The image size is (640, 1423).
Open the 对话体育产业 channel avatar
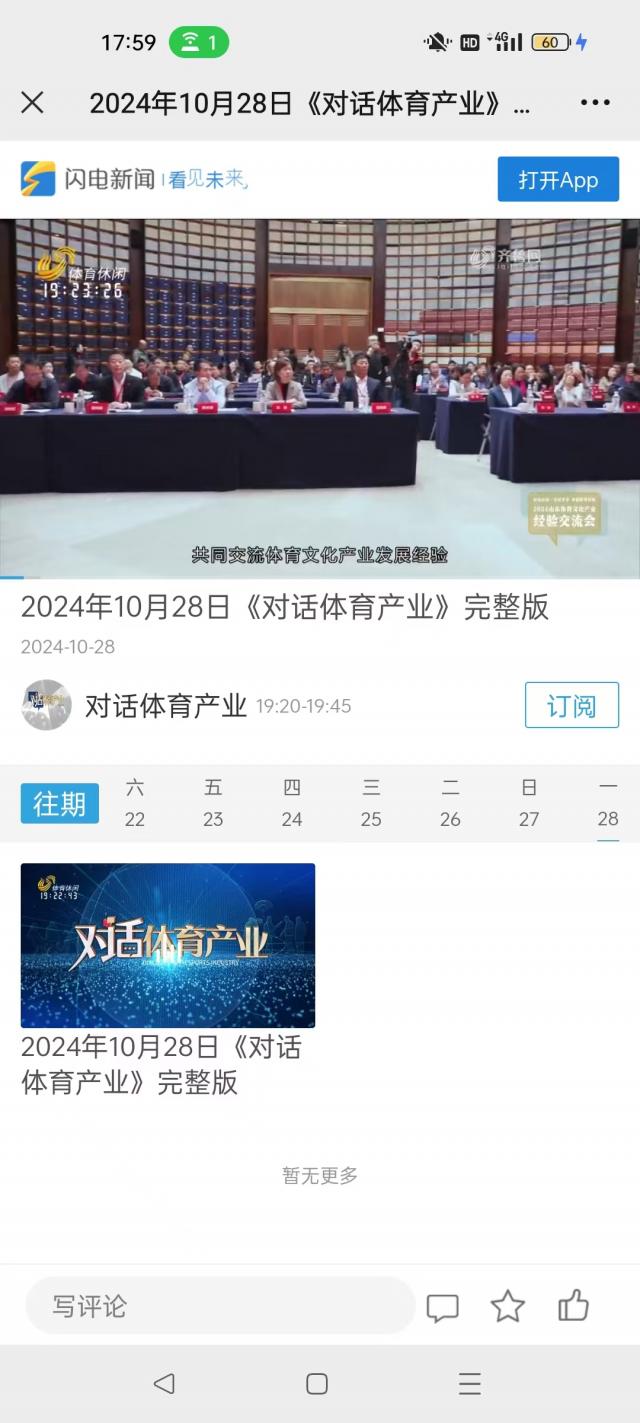(x=46, y=705)
